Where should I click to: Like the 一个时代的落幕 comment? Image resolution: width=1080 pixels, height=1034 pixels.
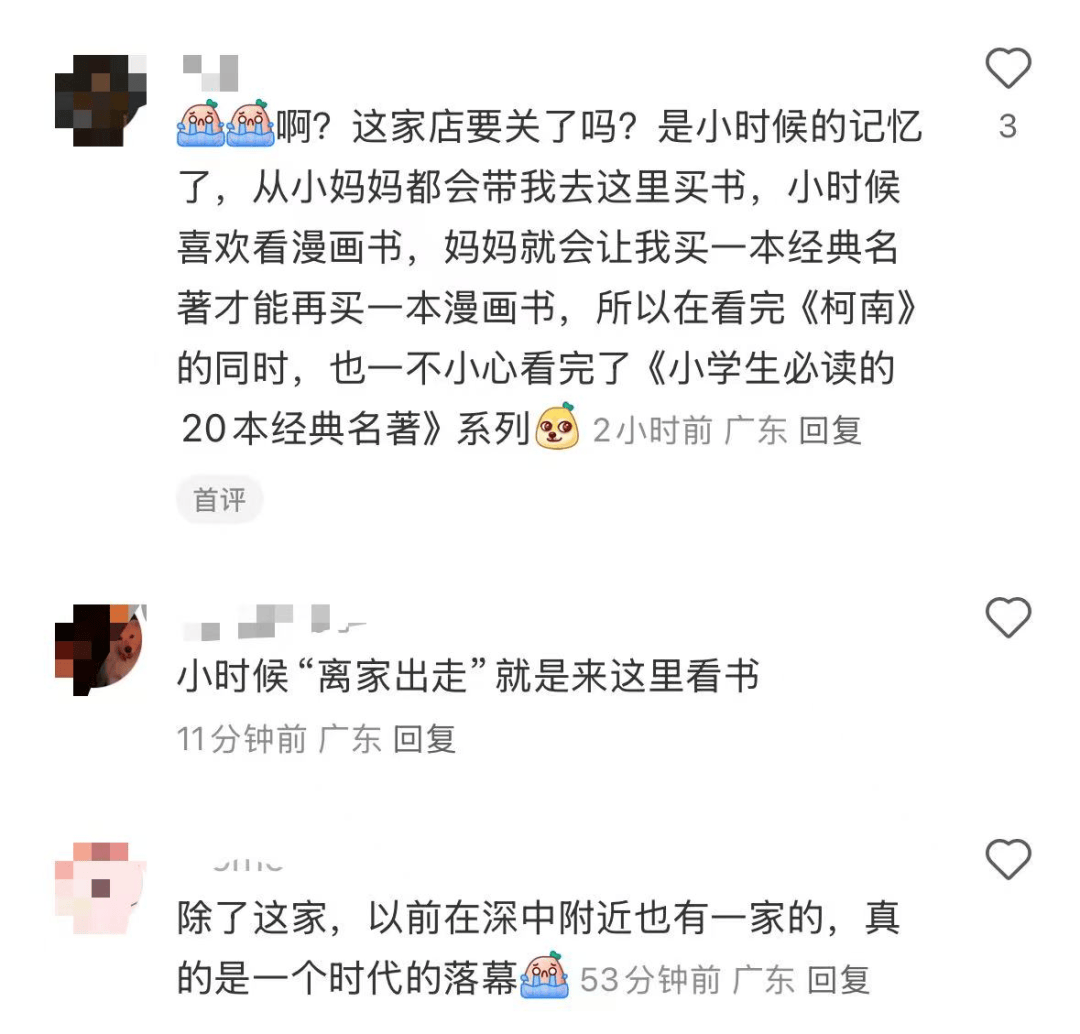pyautogui.click(x=1007, y=859)
